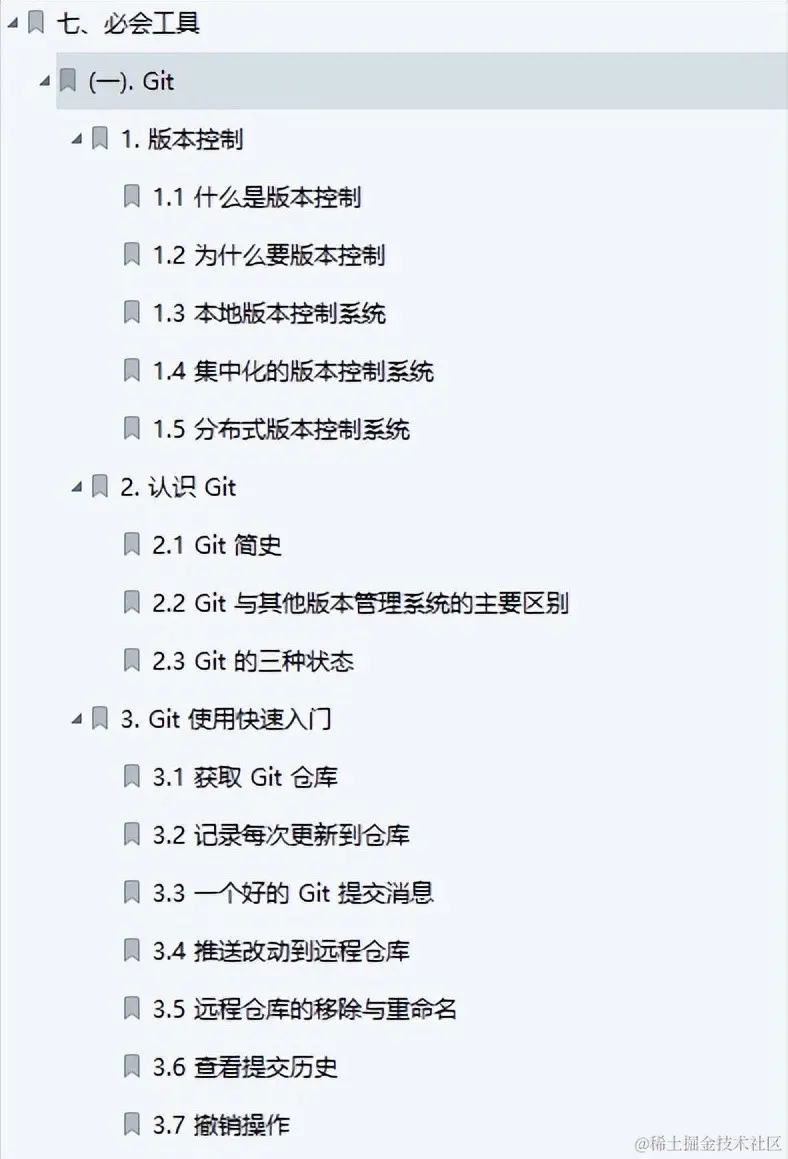Open 3.5 远程仓库的移除与重命名
The height and width of the screenshot is (1159, 788).
click(x=304, y=1009)
